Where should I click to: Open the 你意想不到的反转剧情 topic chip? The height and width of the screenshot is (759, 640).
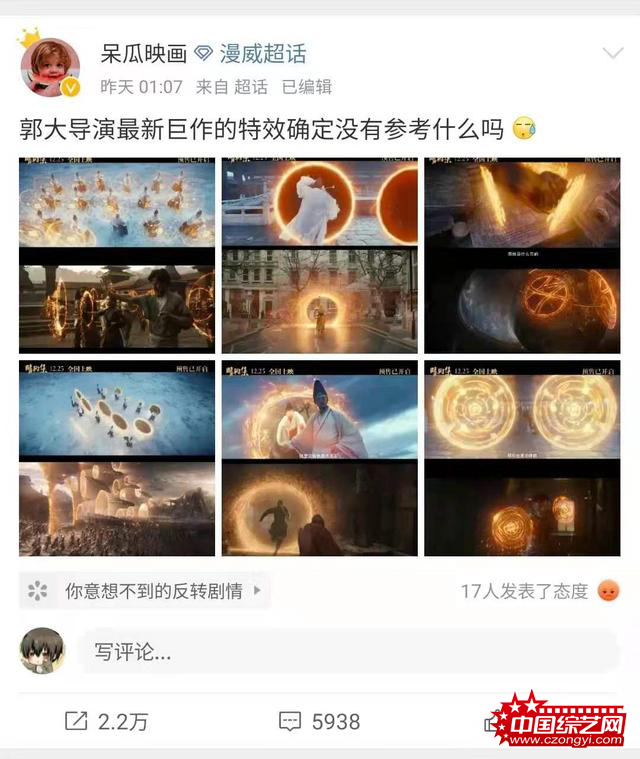[x=146, y=591]
